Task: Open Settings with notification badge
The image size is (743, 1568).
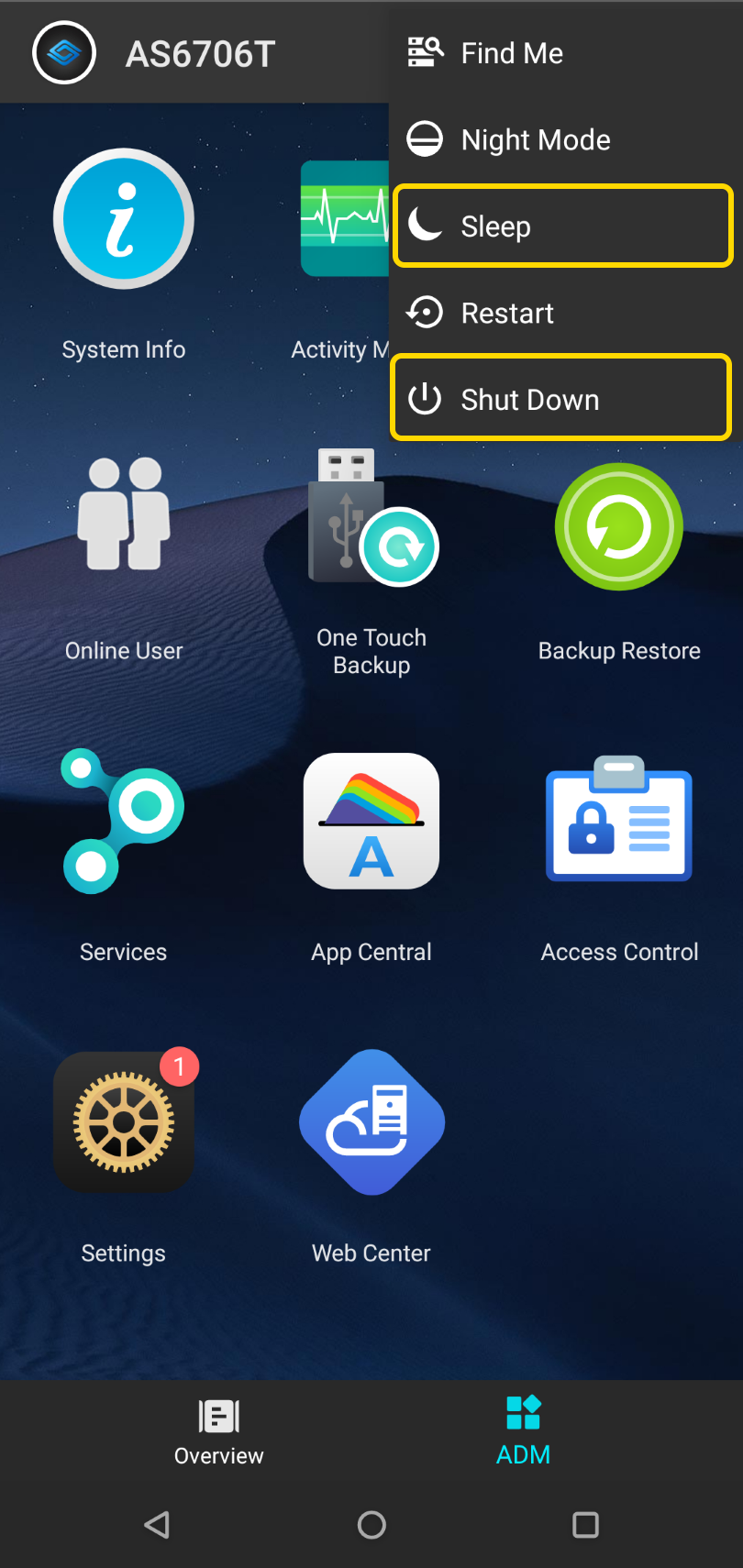Action: [124, 1122]
